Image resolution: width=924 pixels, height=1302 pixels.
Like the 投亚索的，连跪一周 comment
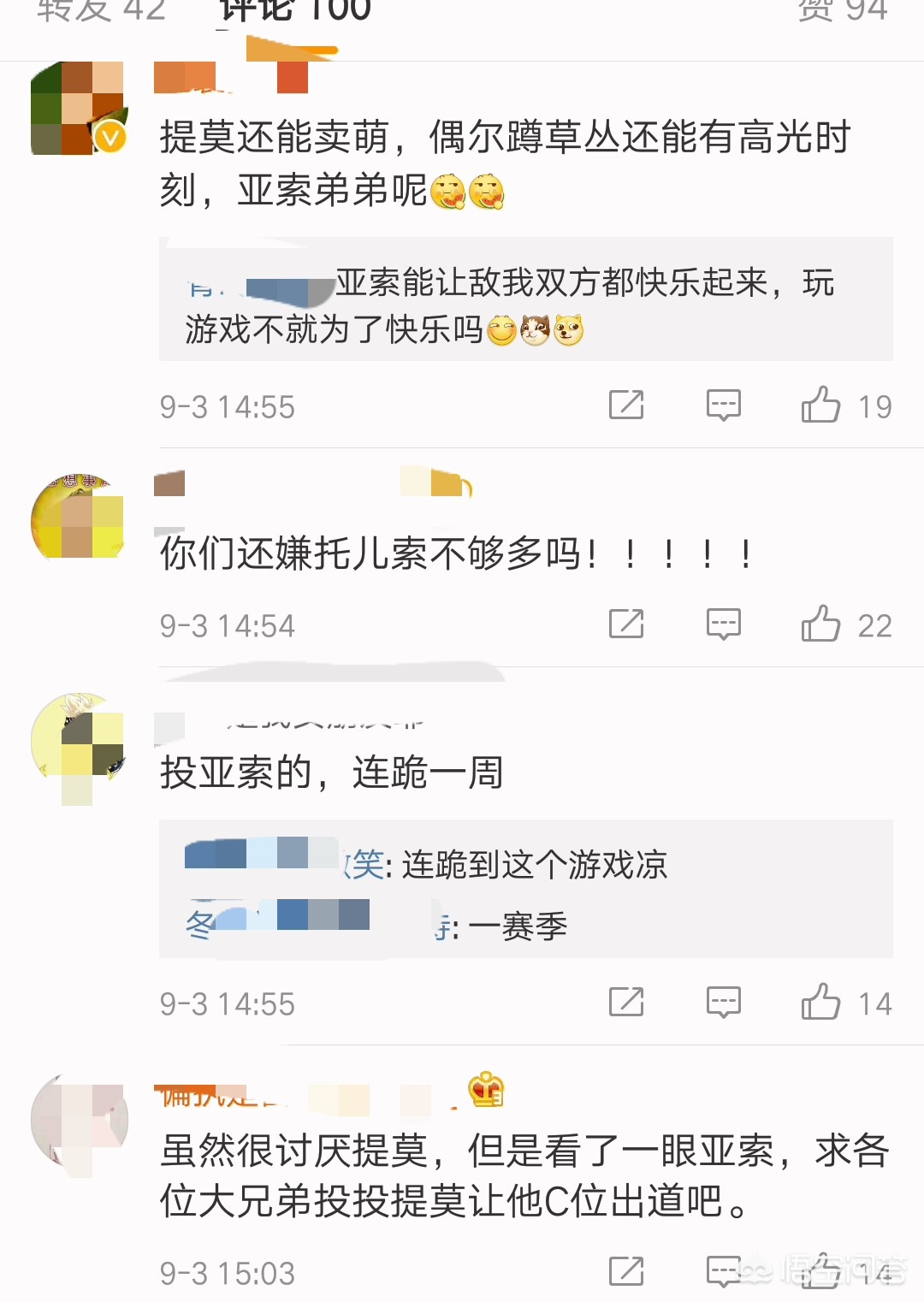(821, 1003)
